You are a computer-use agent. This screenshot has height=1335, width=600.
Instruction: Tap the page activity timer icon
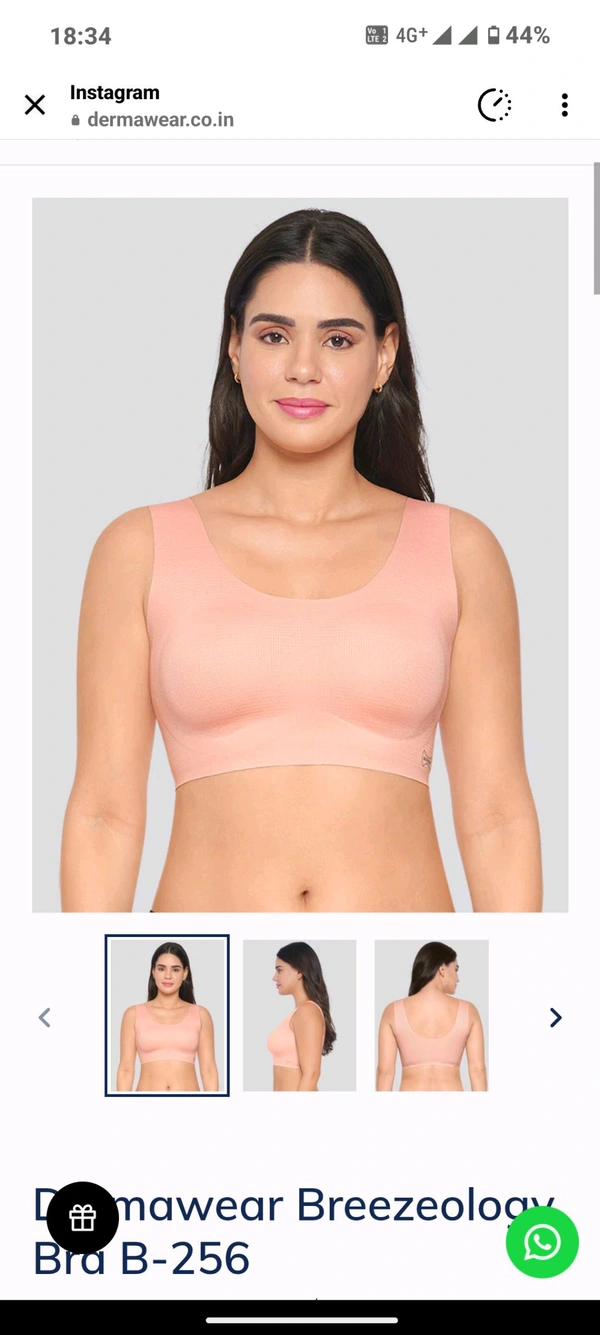(x=494, y=105)
